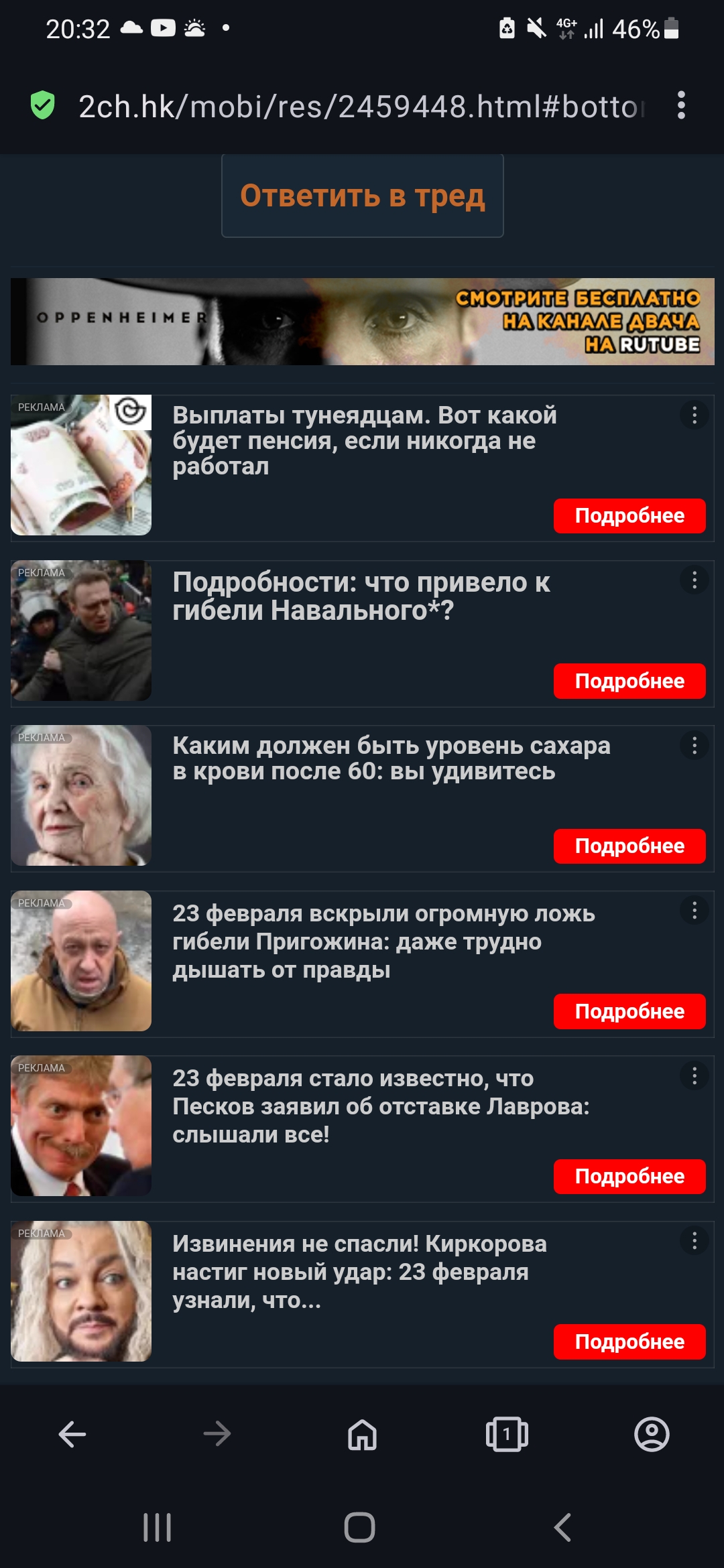Open options for the Пригожина ad

tap(695, 911)
